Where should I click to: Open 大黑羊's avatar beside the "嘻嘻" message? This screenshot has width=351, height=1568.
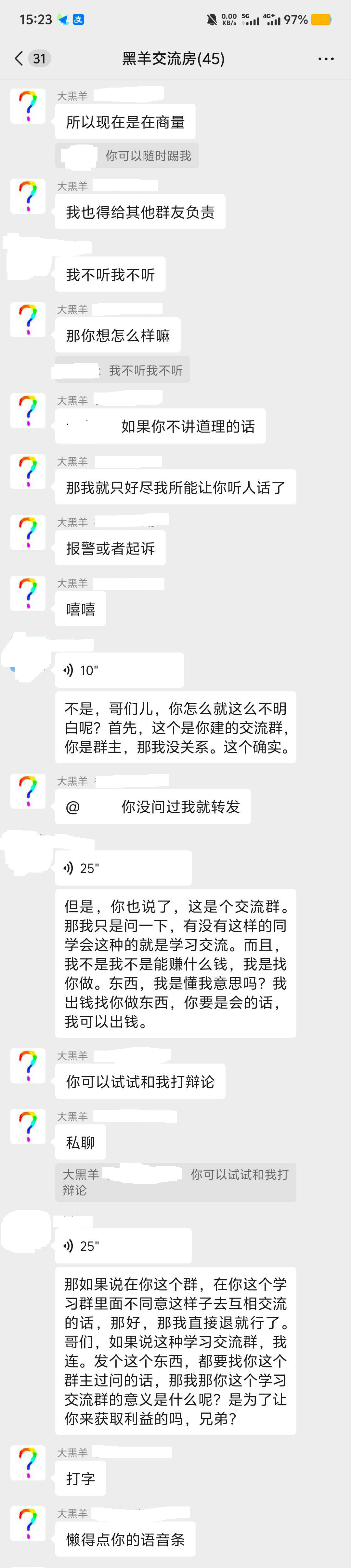28,594
